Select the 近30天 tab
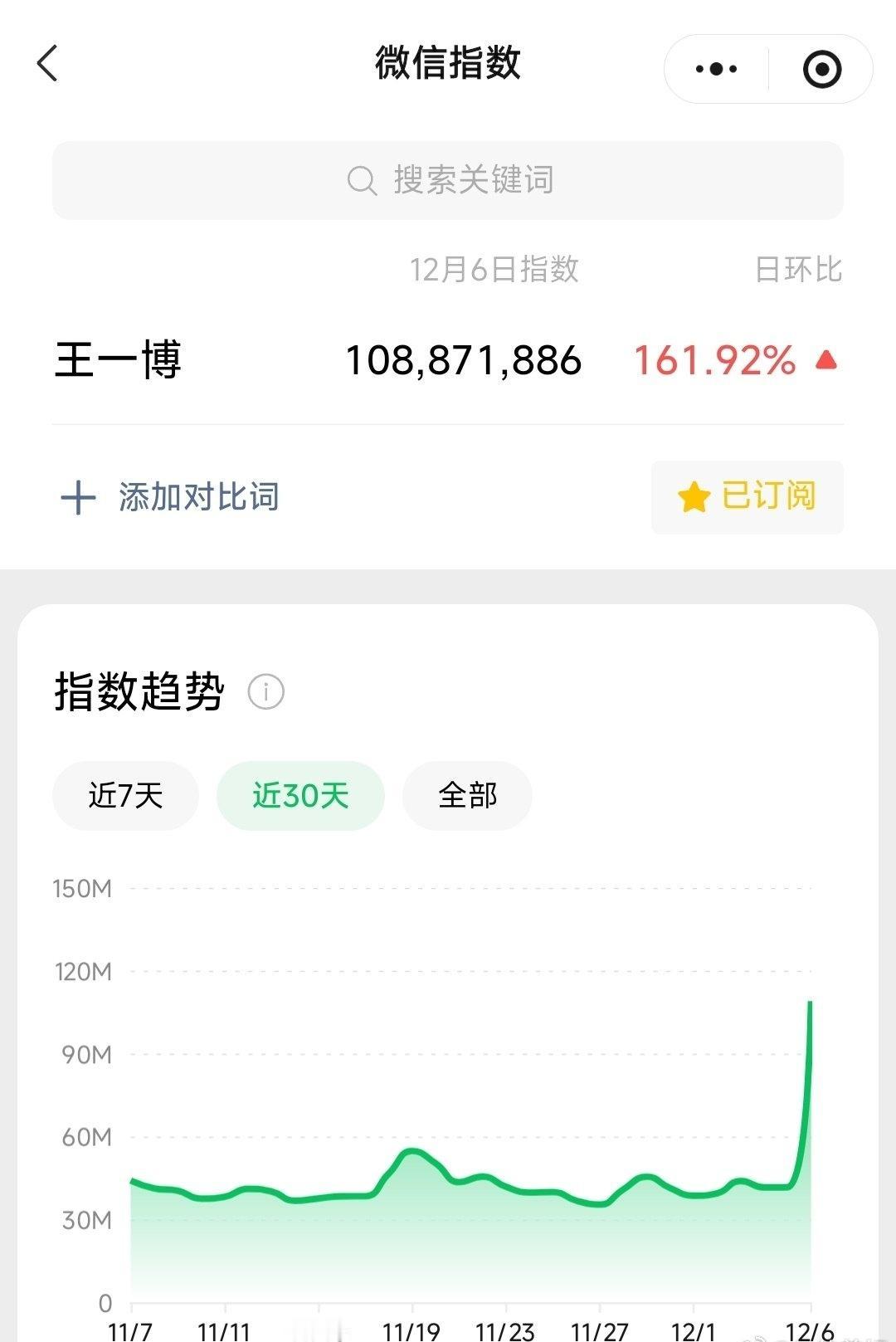The height and width of the screenshot is (1342, 896). click(x=300, y=794)
